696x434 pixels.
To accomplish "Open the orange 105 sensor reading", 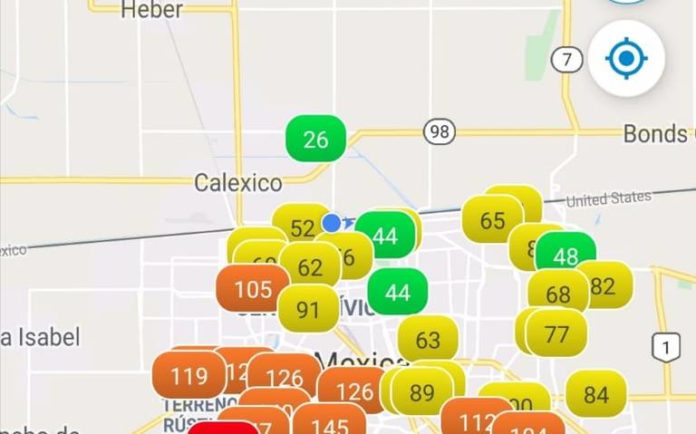I will pyautogui.click(x=252, y=290).
